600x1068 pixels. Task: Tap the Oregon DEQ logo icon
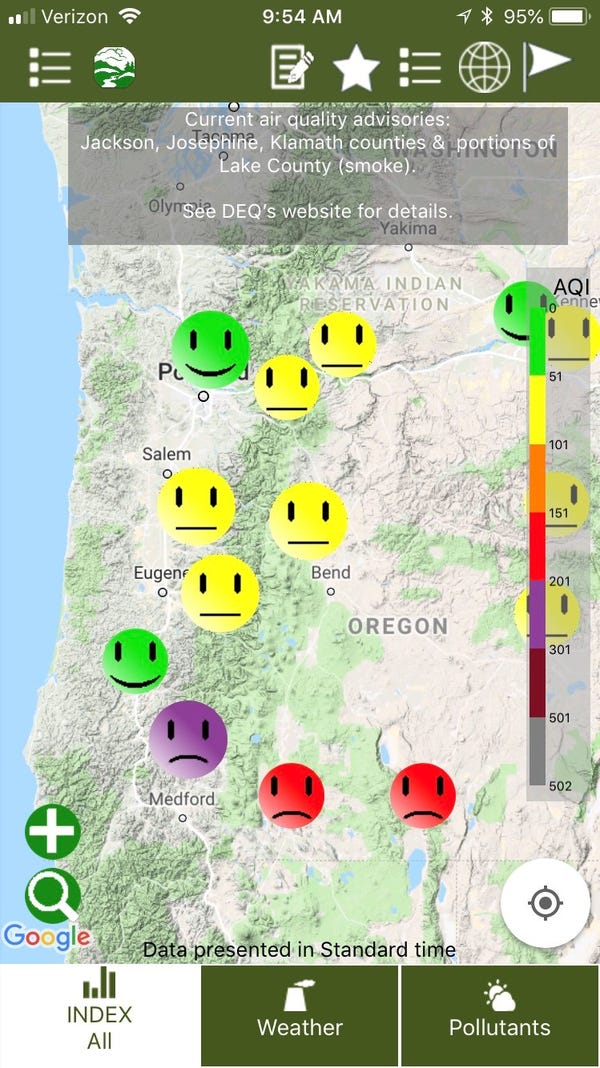tap(114, 67)
